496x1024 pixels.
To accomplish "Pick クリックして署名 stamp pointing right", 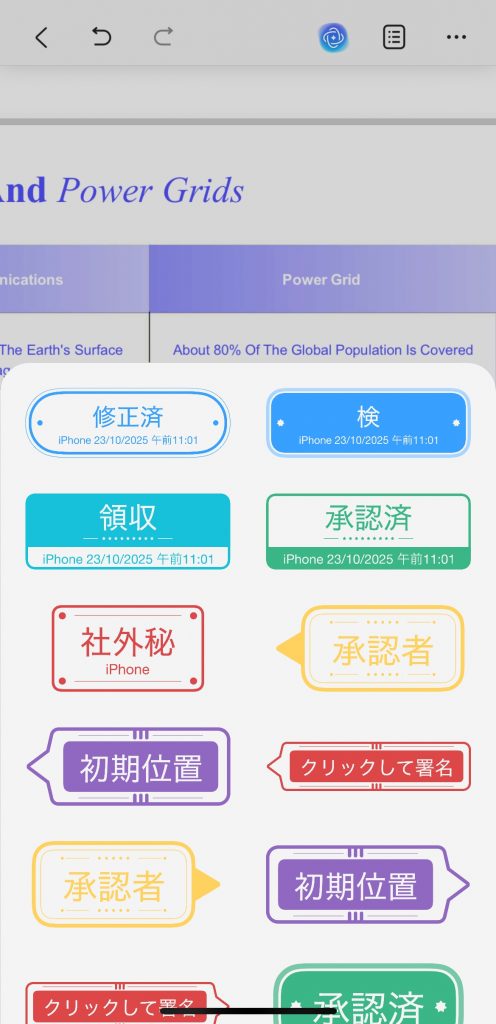I will pyautogui.click(x=127, y=1004).
